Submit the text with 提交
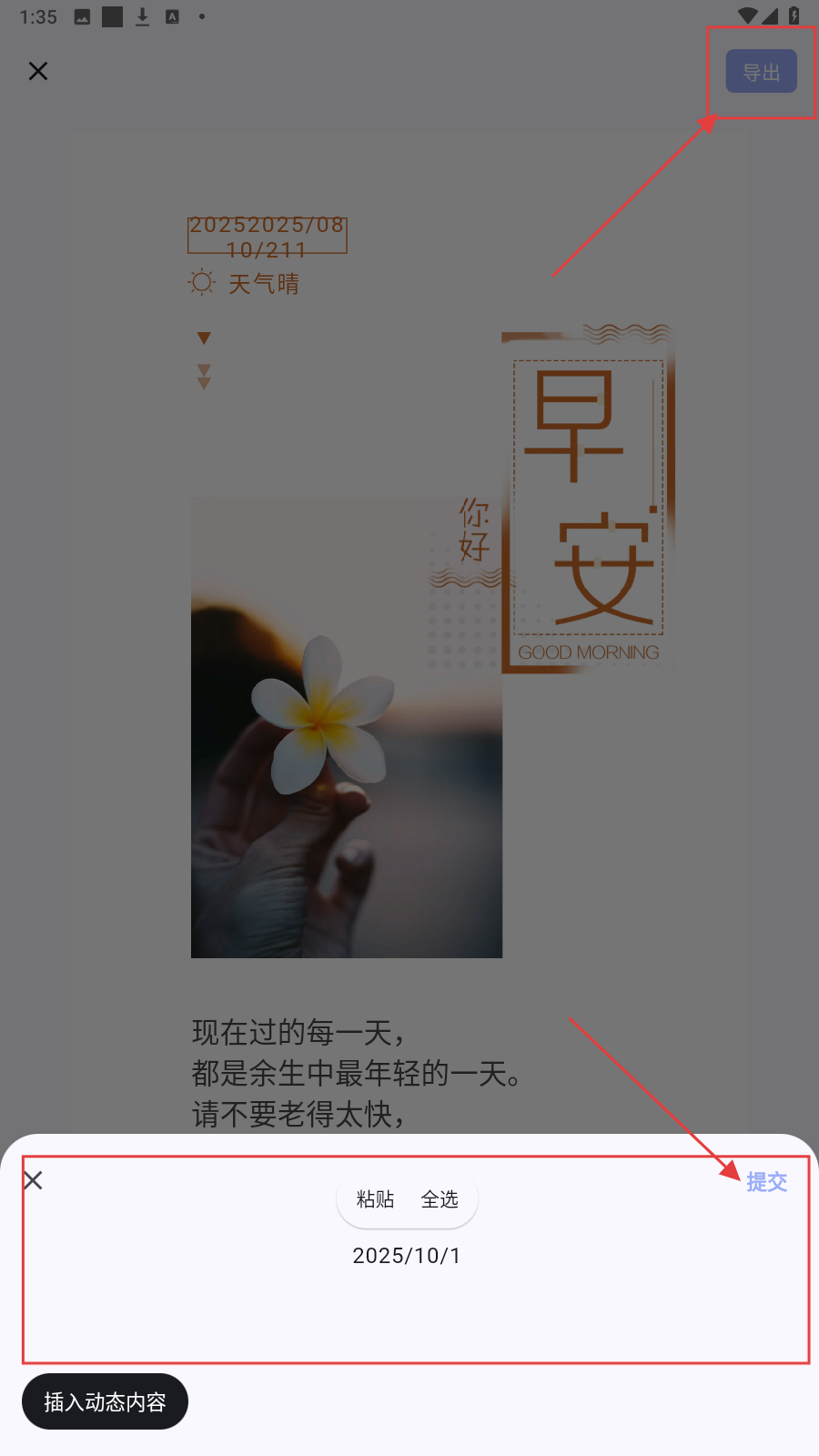819x1456 pixels. 766,1181
